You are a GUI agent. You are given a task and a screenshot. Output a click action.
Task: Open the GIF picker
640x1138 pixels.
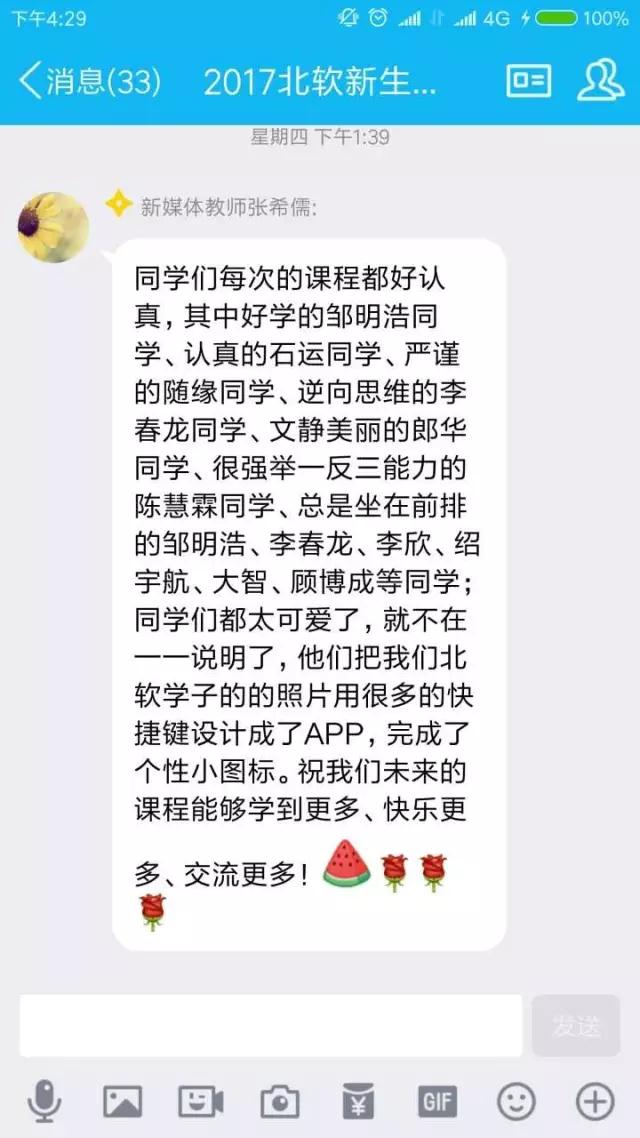coord(437,1102)
